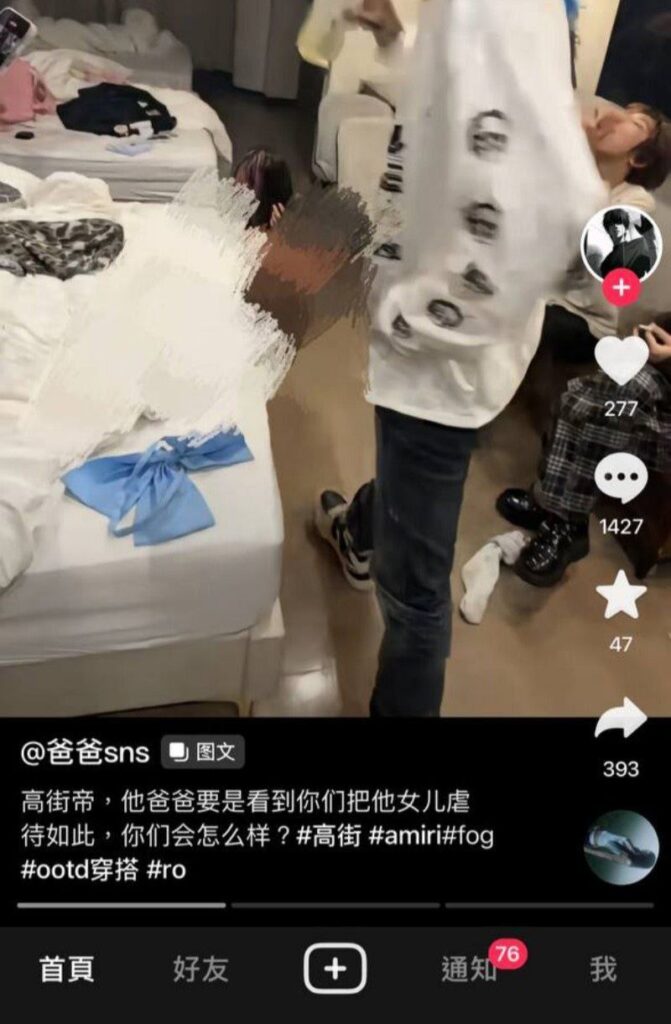Image resolution: width=671 pixels, height=1024 pixels.
Task: Follow creator with the red plus badge
Action: (621, 289)
